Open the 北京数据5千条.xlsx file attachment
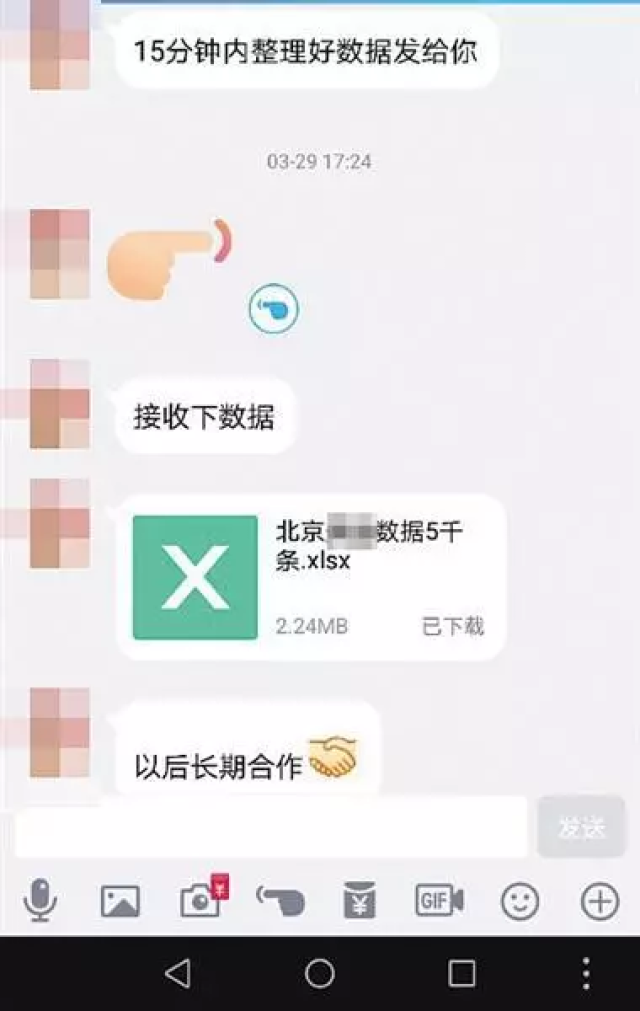Viewport: 640px width, 1011px height. click(x=311, y=577)
